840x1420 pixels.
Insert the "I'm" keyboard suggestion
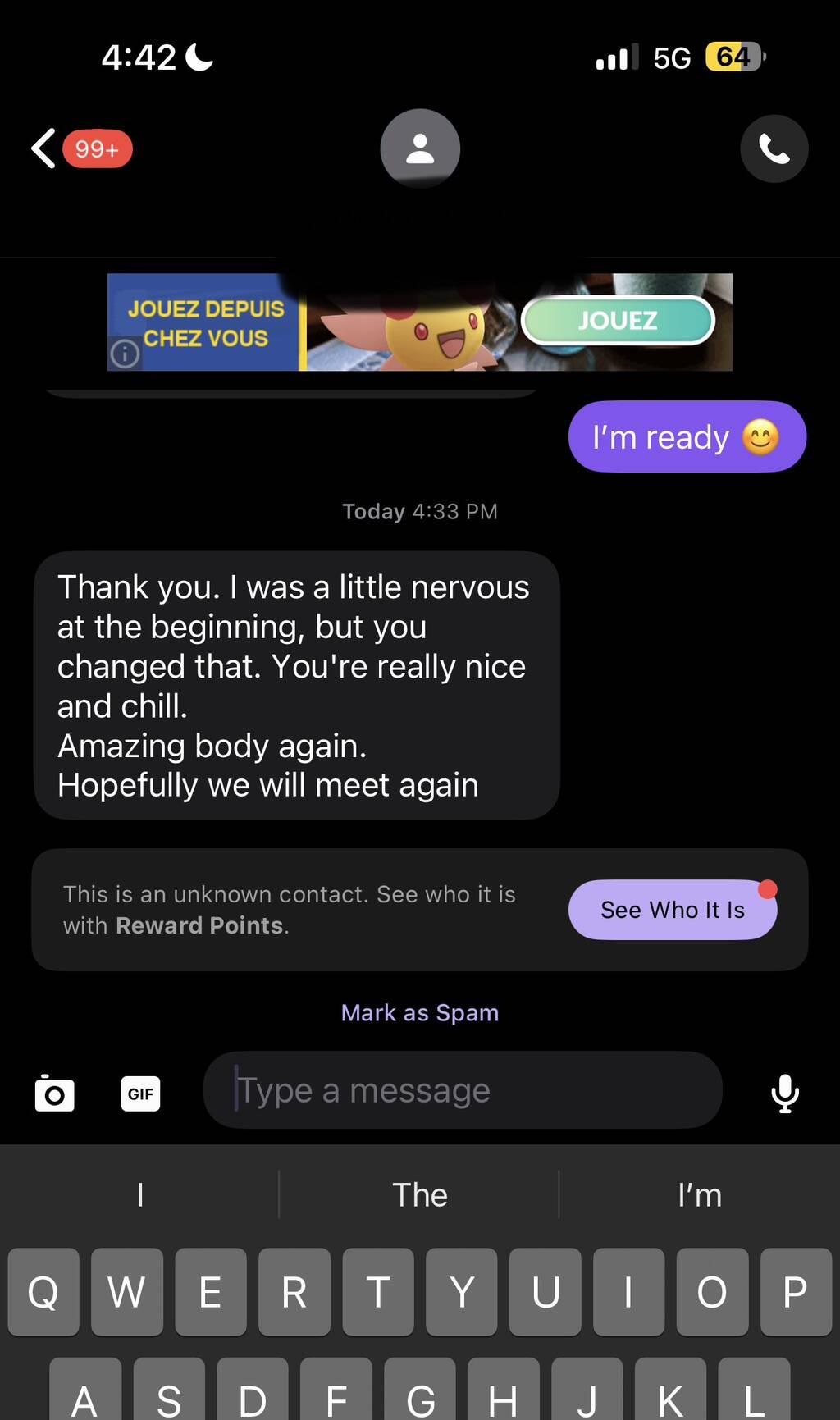click(x=699, y=1195)
